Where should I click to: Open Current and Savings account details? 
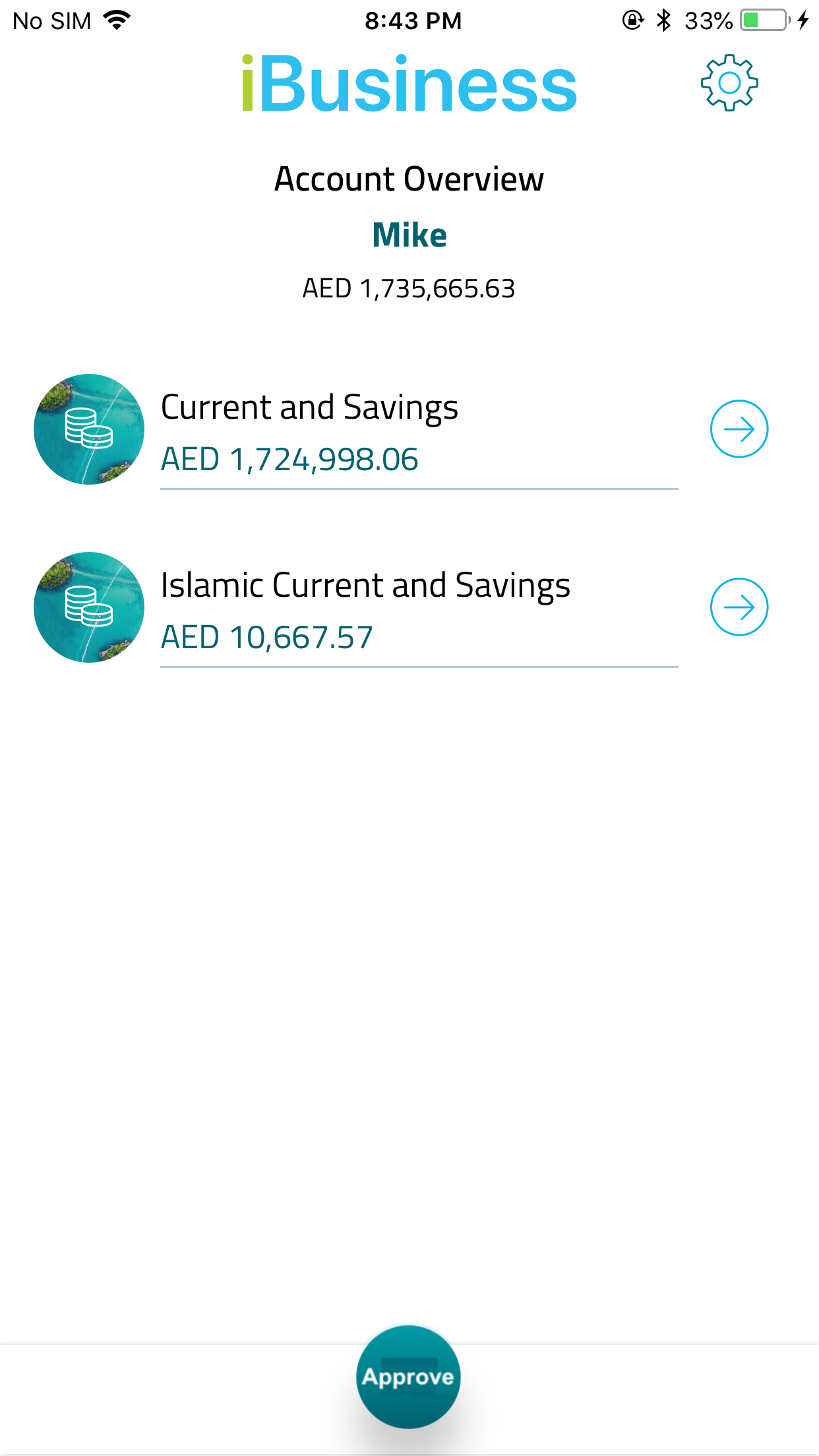310,406
